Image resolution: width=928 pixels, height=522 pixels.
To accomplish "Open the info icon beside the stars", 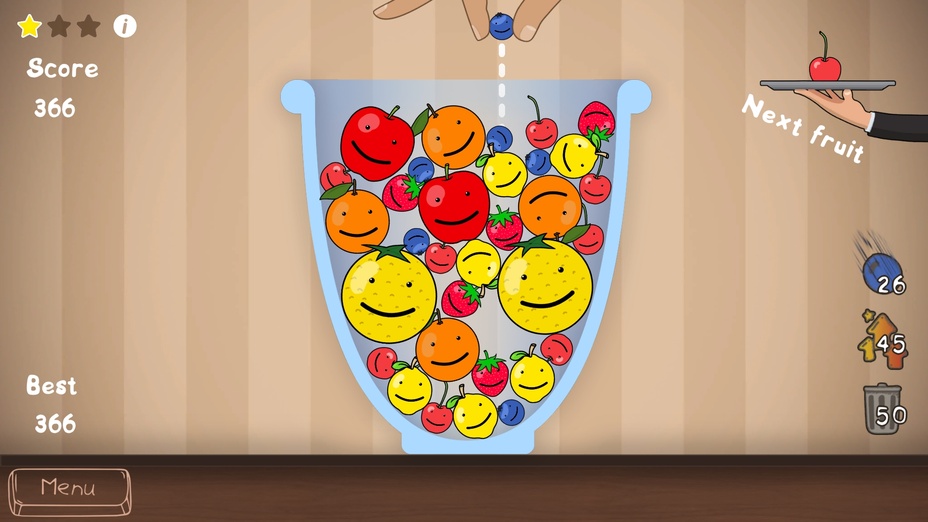I will (x=125, y=26).
